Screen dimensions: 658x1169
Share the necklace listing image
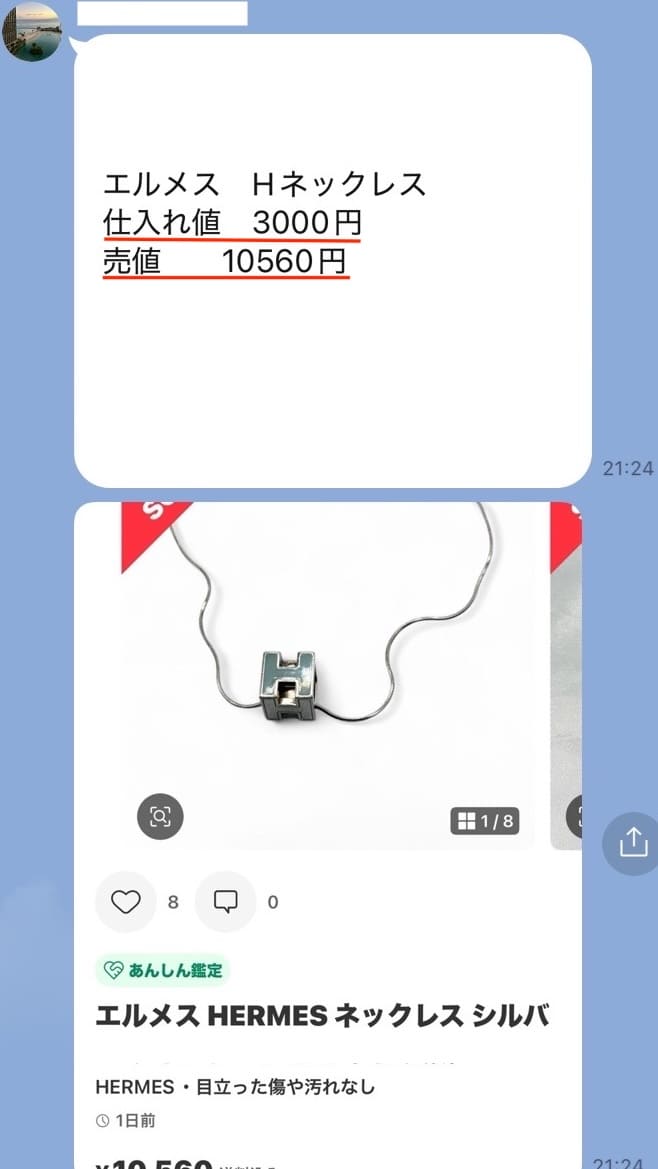click(x=633, y=843)
